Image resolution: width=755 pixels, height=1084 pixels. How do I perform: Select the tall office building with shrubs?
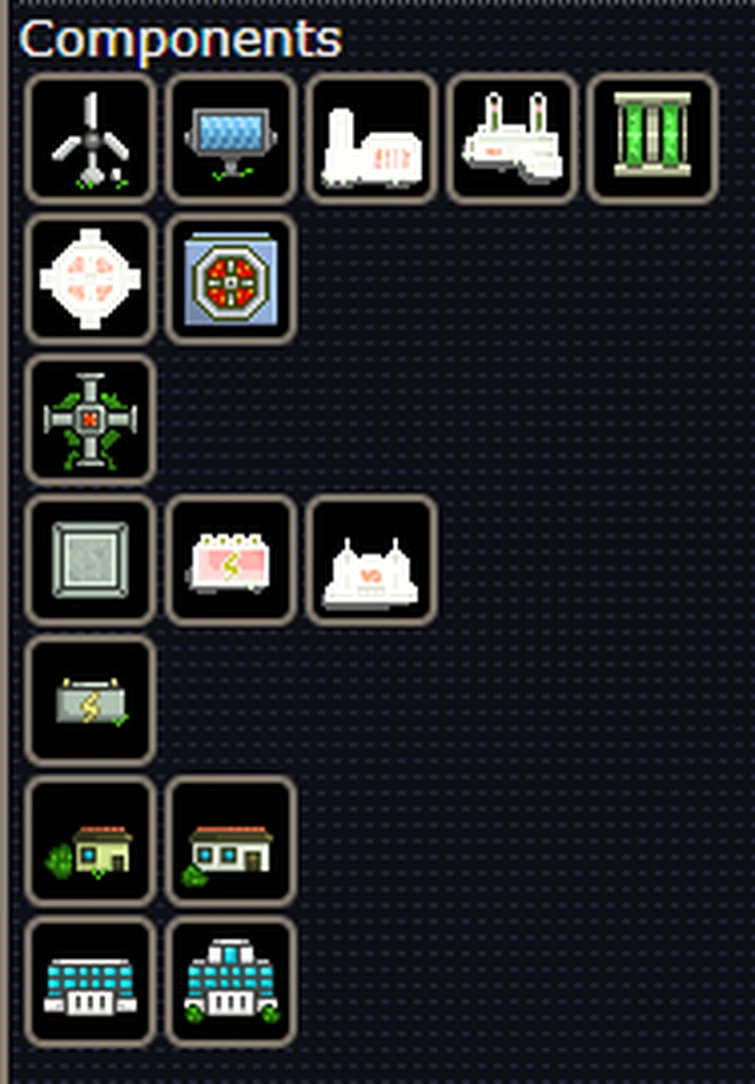point(231,982)
